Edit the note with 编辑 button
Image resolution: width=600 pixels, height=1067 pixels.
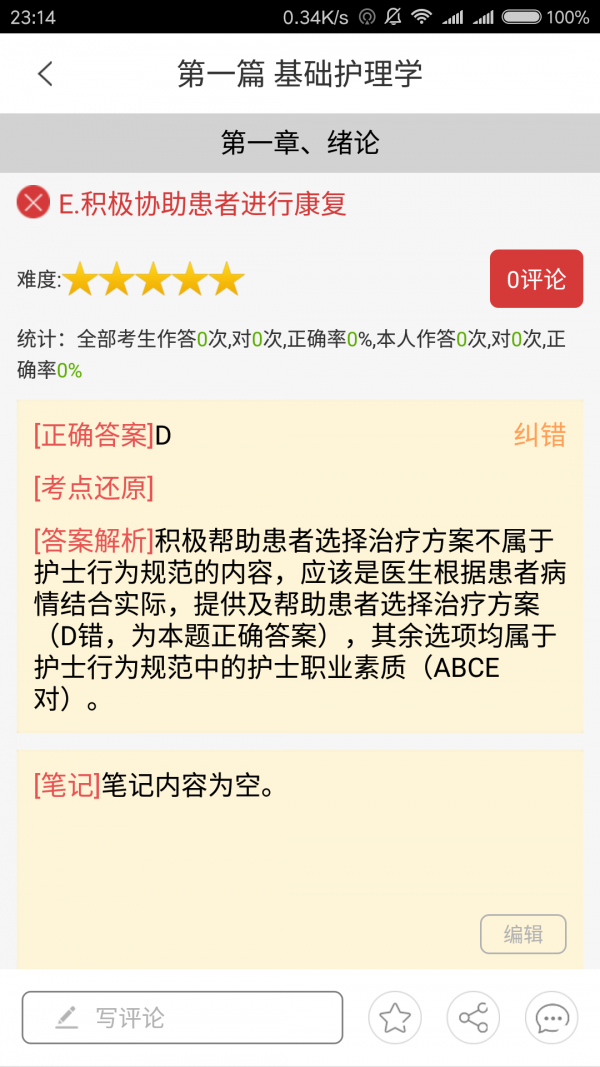pyautogui.click(x=523, y=934)
